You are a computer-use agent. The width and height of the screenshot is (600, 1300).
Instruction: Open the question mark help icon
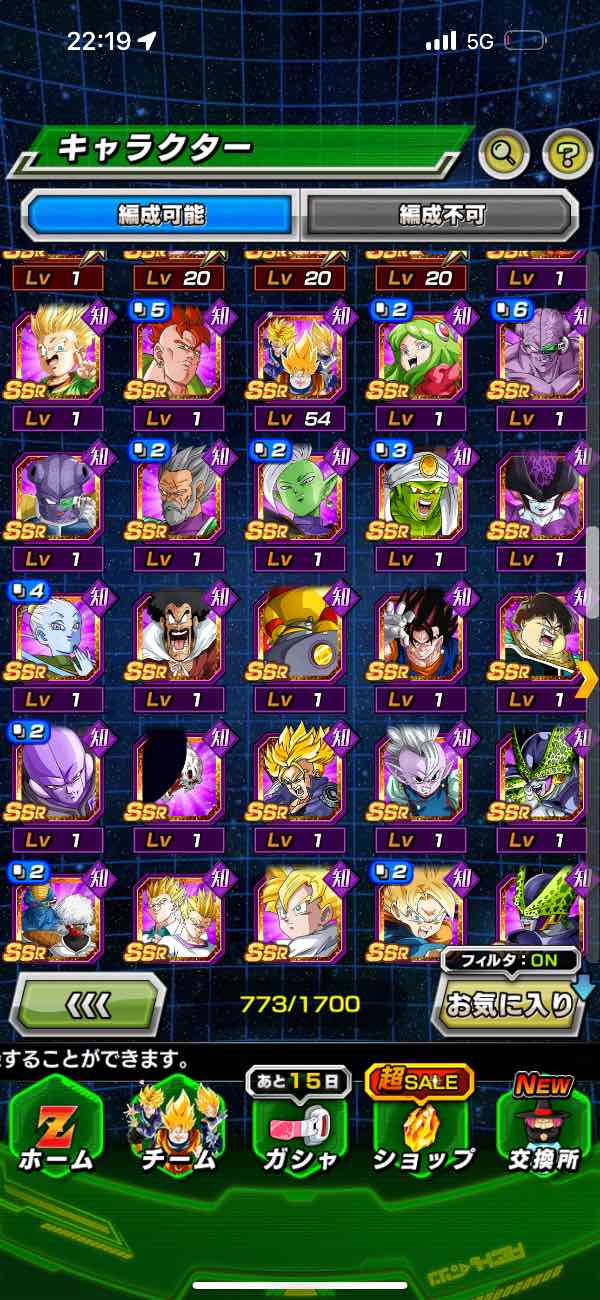click(567, 152)
